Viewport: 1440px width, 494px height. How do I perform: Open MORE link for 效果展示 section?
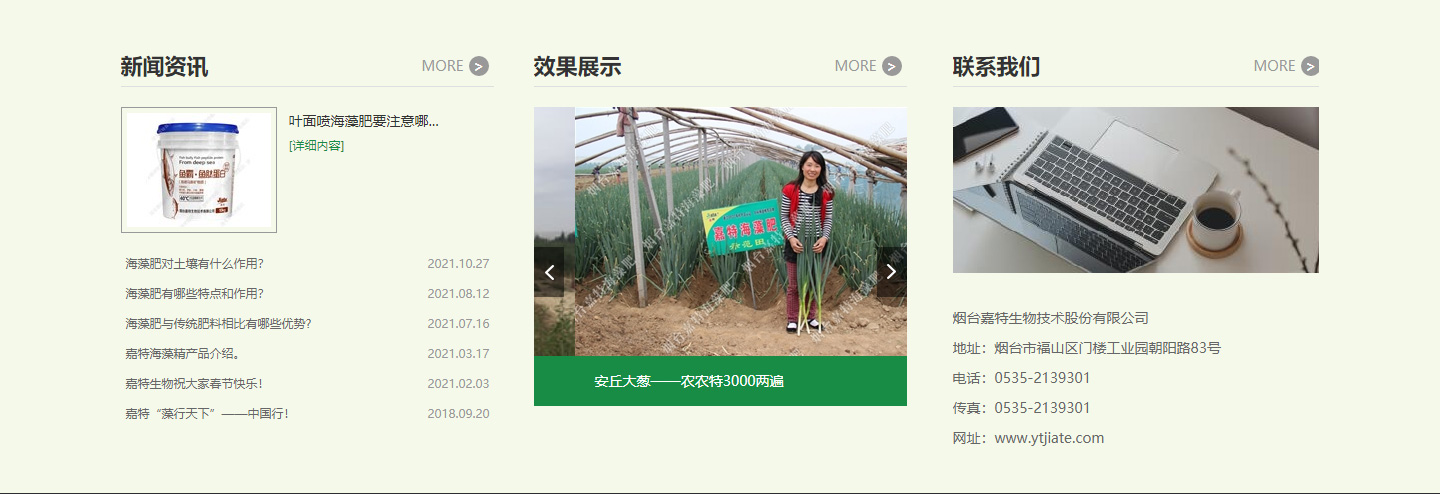[x=868, y=66]
